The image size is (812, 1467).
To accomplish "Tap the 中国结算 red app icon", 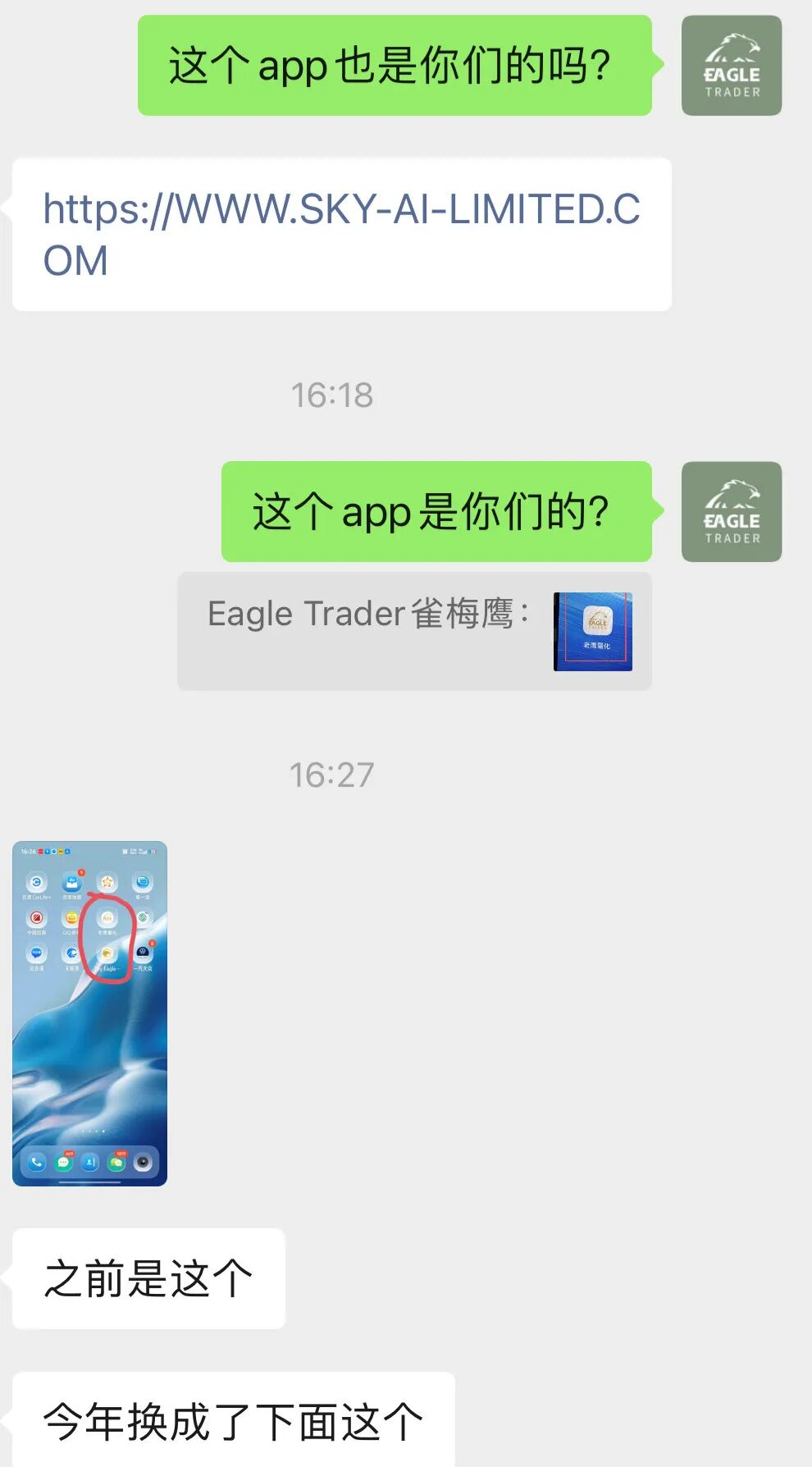I will tap(37, 918).
